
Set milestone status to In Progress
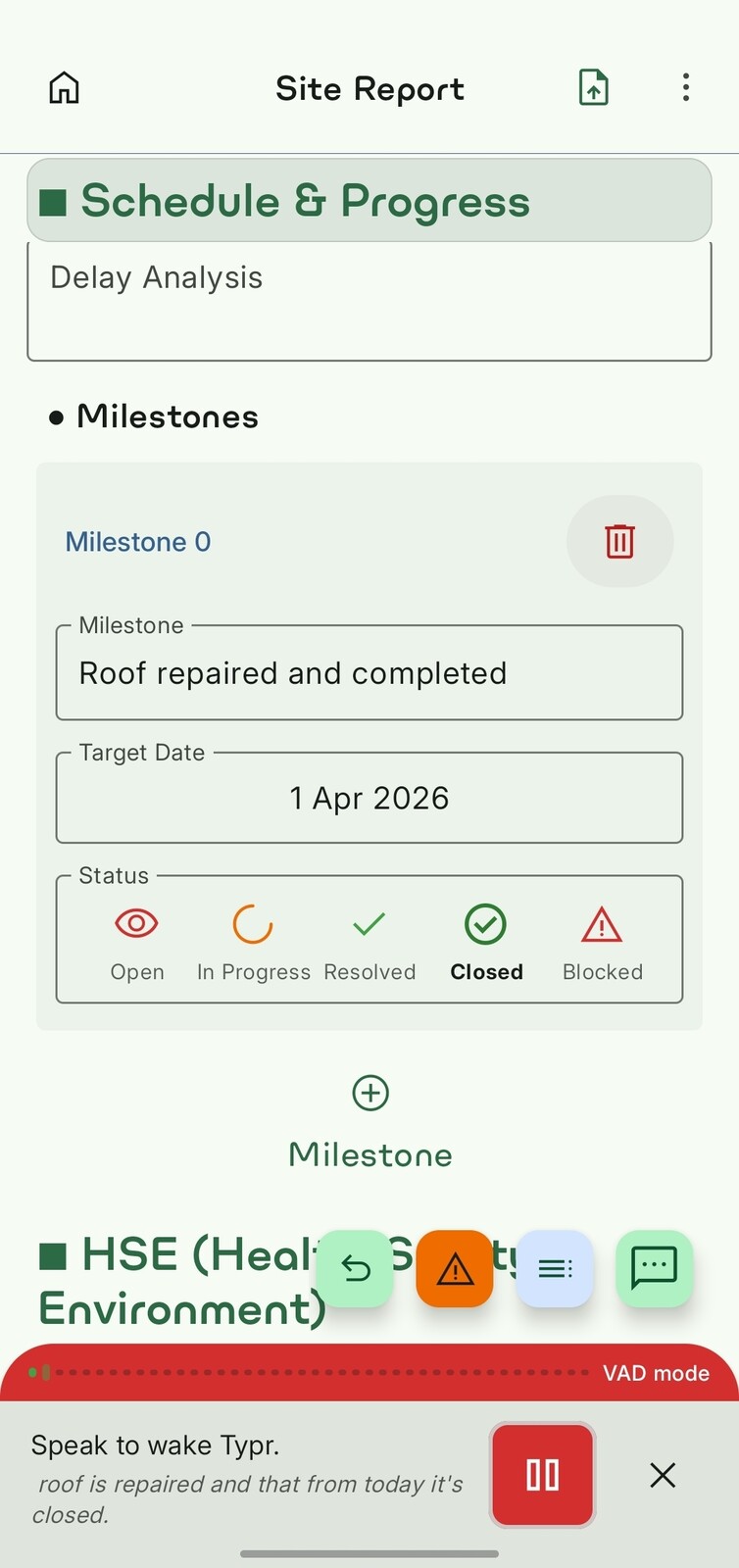pyautogui.click(x=253, y=939)
